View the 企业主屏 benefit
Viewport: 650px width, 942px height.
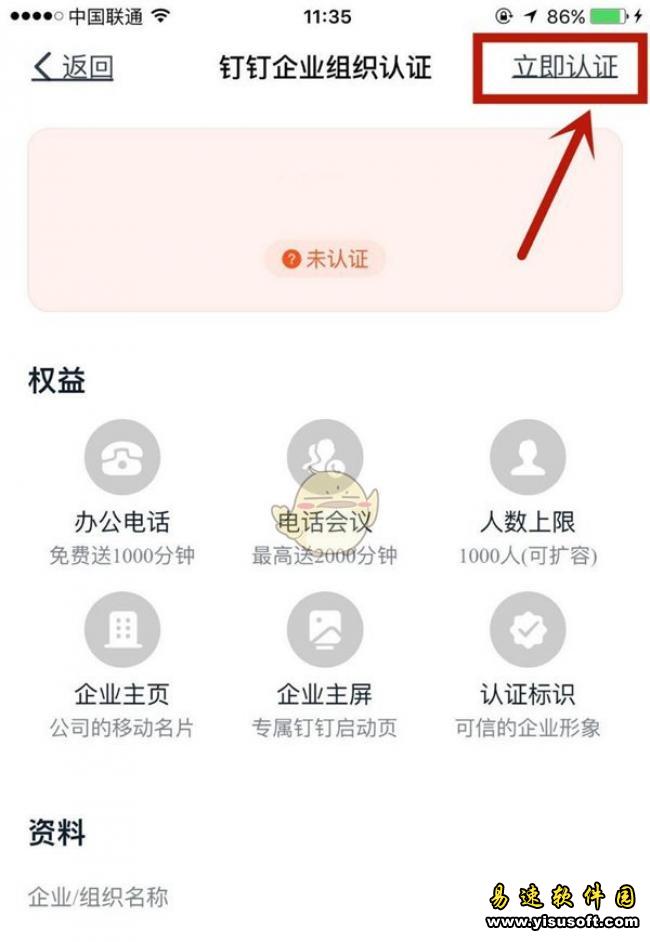(324, 631)
